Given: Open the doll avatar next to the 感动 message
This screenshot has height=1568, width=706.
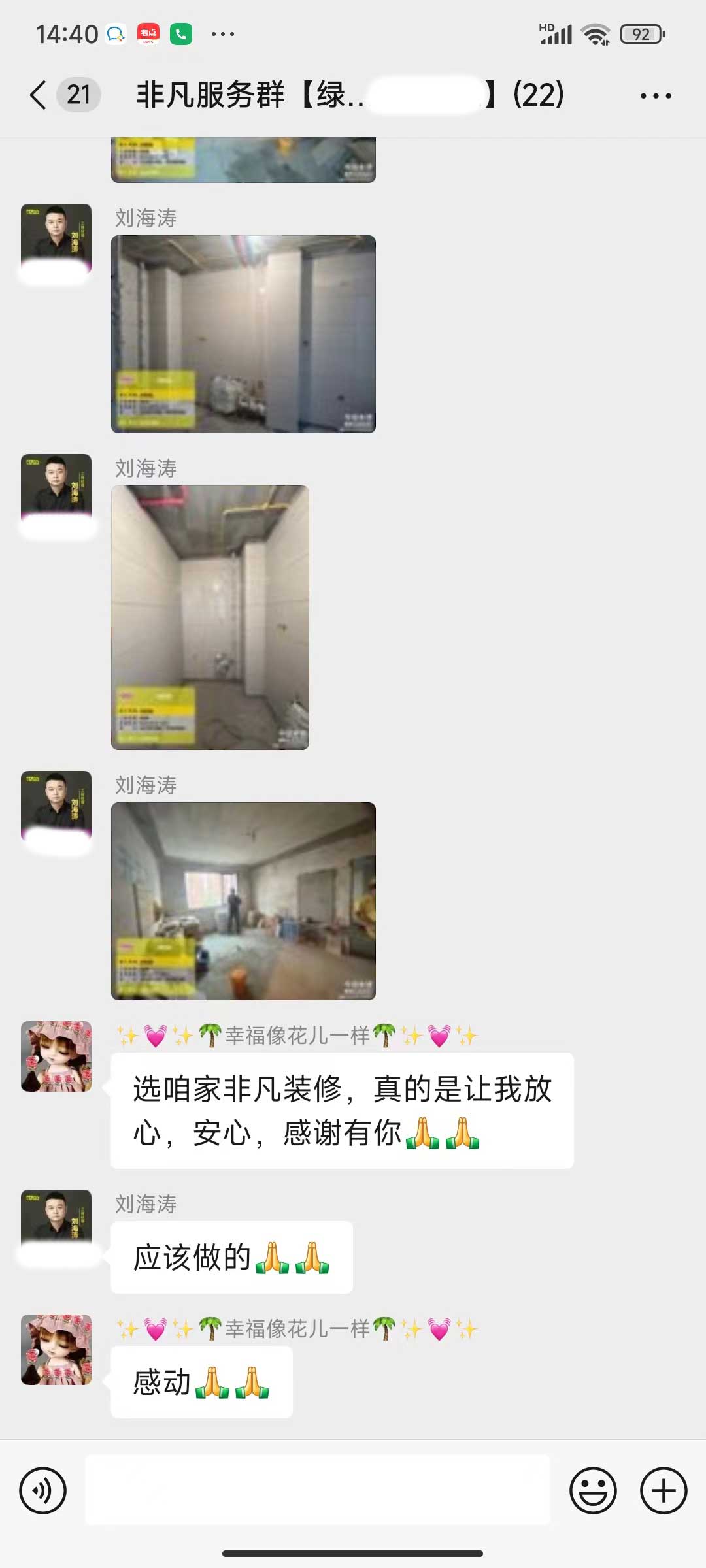Looking at the screenshot, I should [56, 1350].
